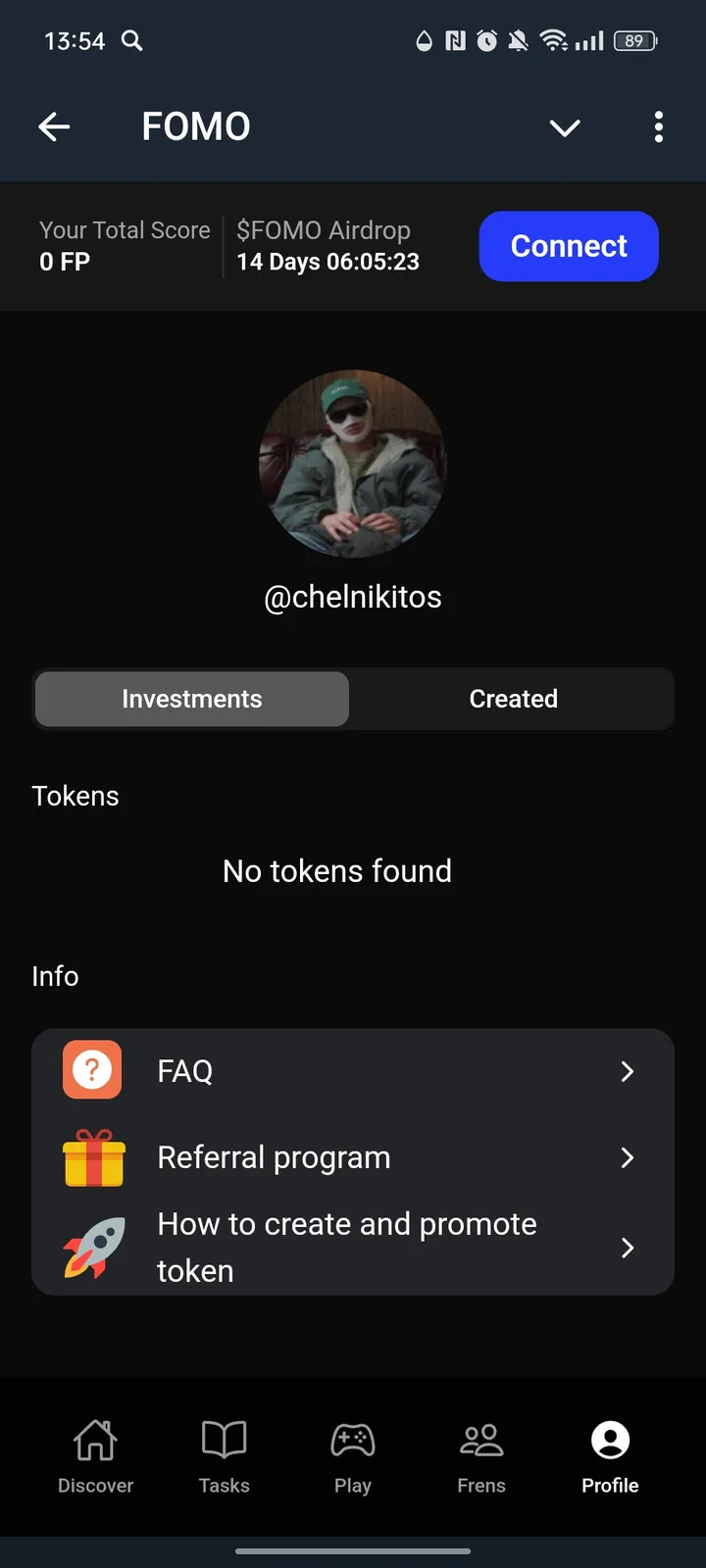Switch to the Created tab
706x1568 pixels.
pyautogui.click(x=513, y=699)
